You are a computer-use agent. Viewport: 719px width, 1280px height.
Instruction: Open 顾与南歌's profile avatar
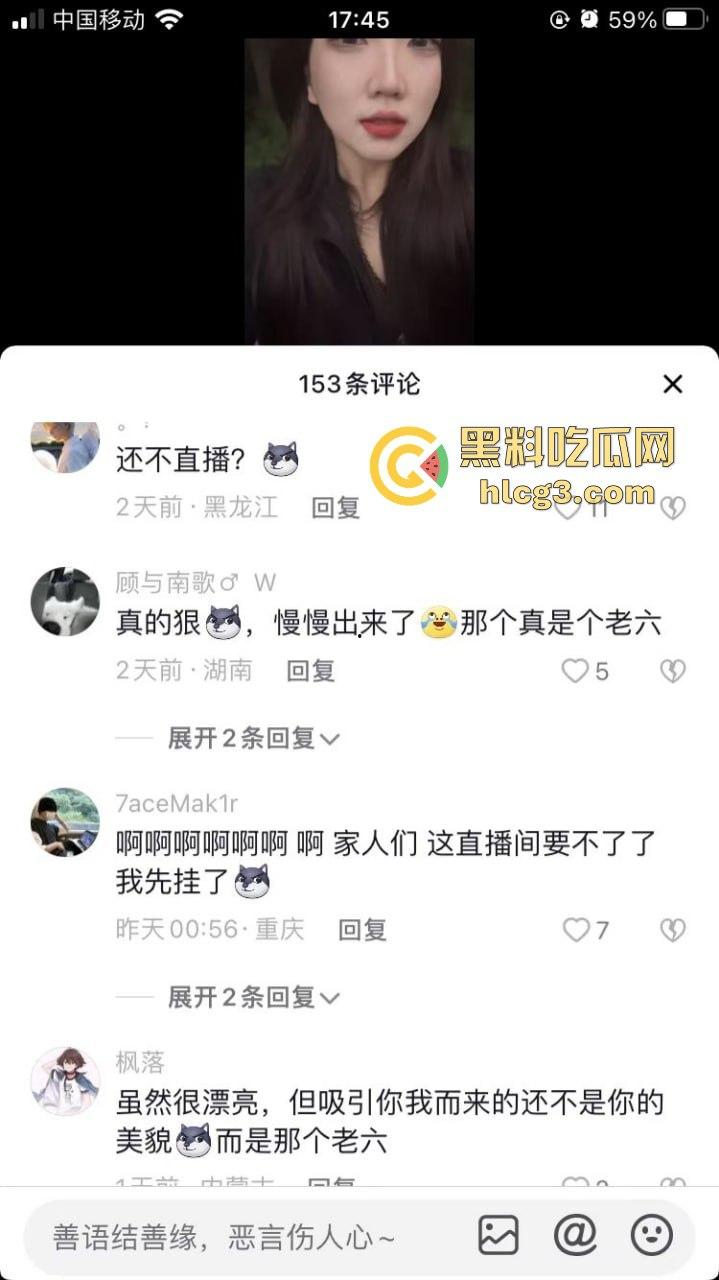pyautogui.click(x=65, y=602)
